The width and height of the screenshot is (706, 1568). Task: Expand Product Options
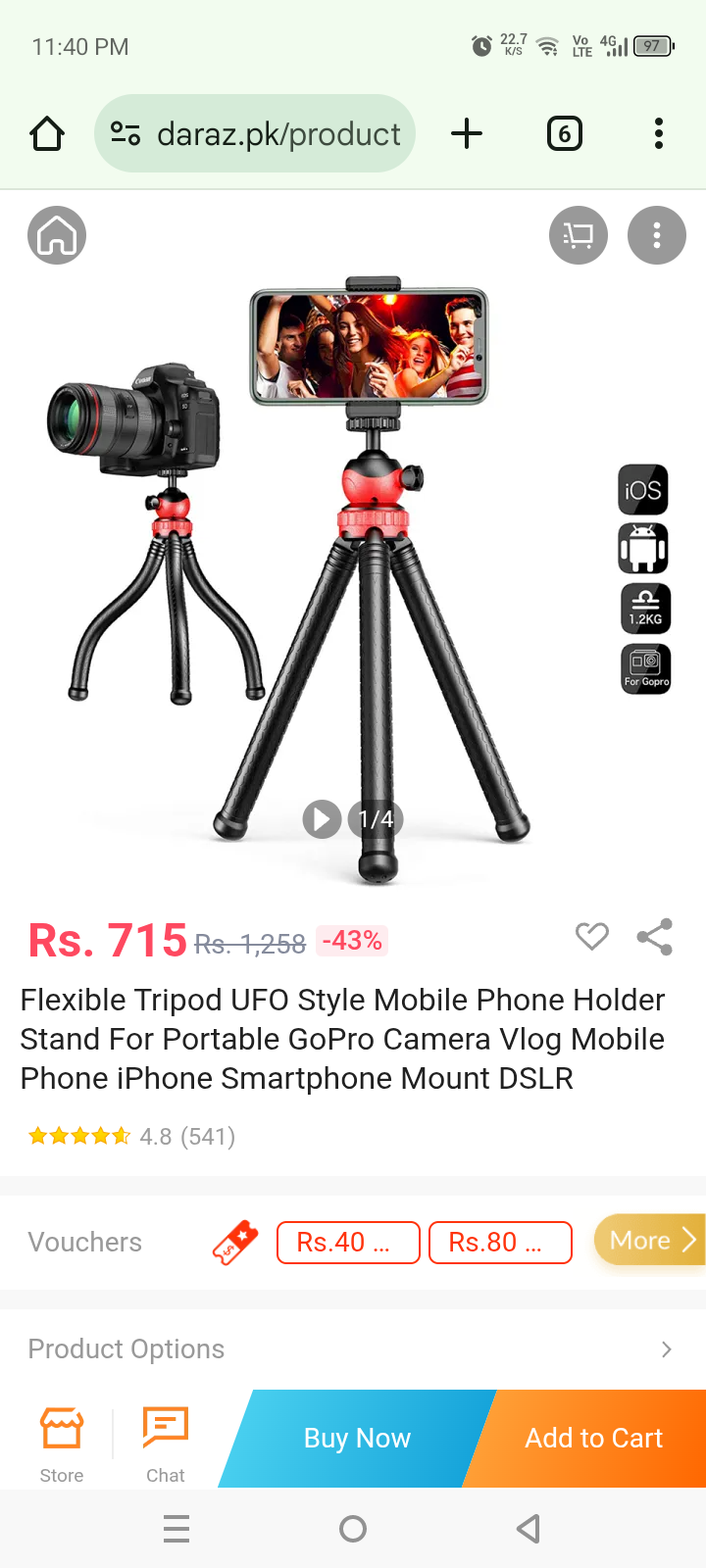[353, 1348]
